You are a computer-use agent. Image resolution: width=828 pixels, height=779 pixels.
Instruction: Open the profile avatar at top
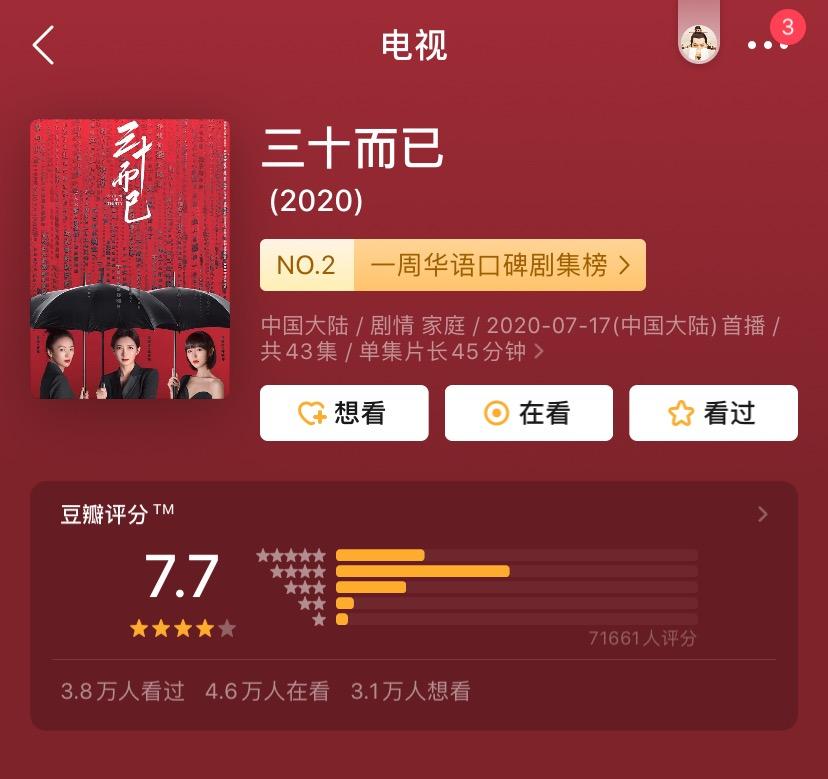(x=698, y=43)
